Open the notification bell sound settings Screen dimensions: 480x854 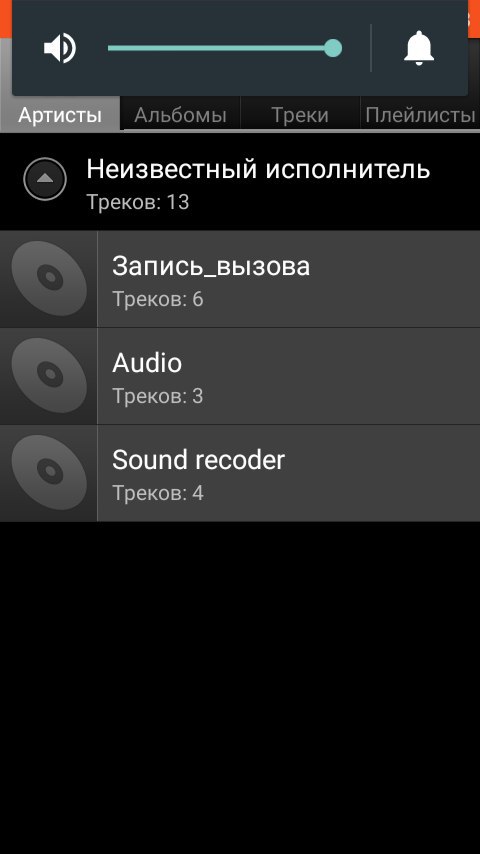pos(418,48)
